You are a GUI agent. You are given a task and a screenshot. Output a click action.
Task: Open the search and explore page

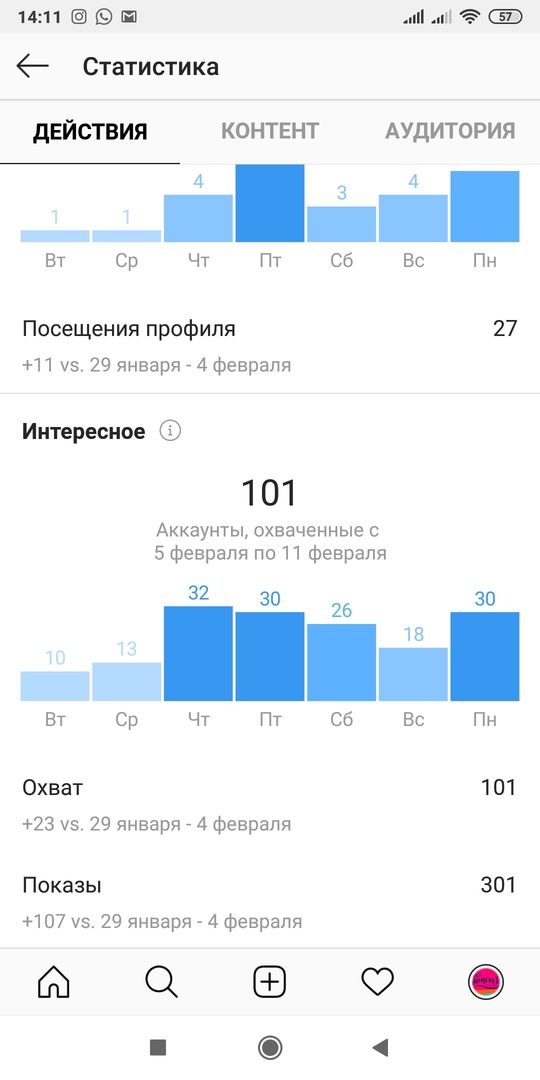(x=162, y=982)
